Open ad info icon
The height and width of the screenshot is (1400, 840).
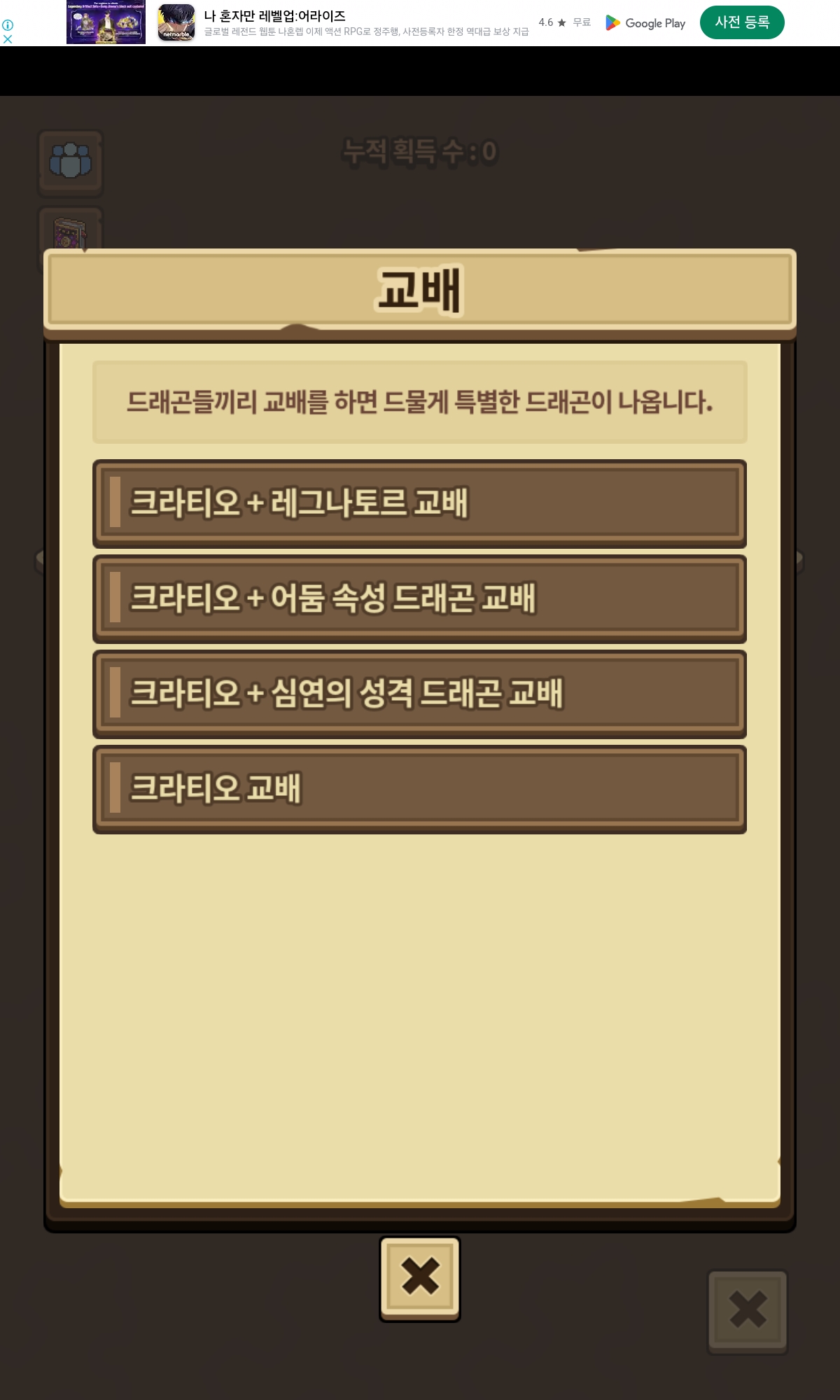(x=8, y=24)
